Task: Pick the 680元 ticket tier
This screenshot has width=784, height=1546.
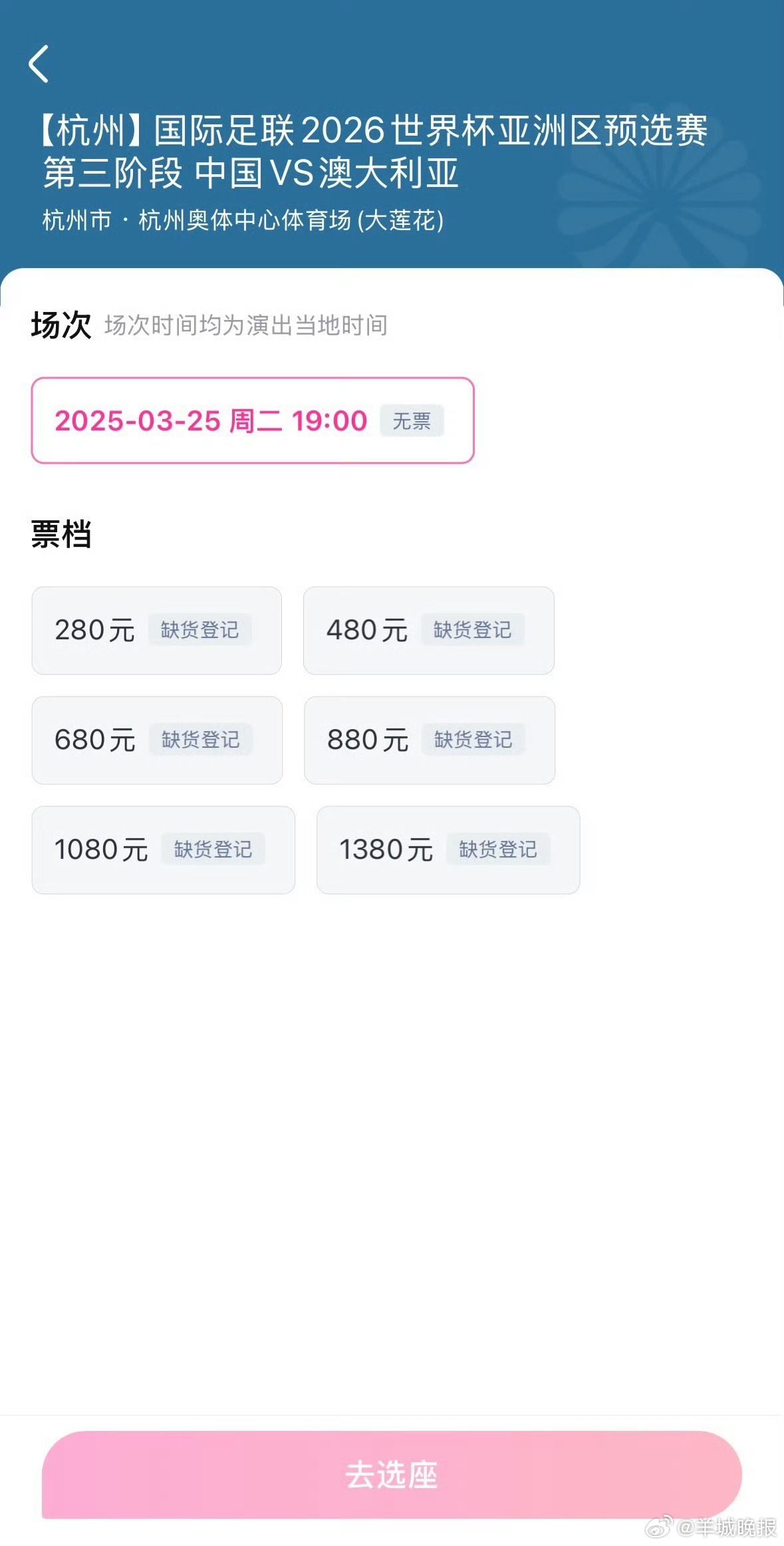Action: pos(157,740)
